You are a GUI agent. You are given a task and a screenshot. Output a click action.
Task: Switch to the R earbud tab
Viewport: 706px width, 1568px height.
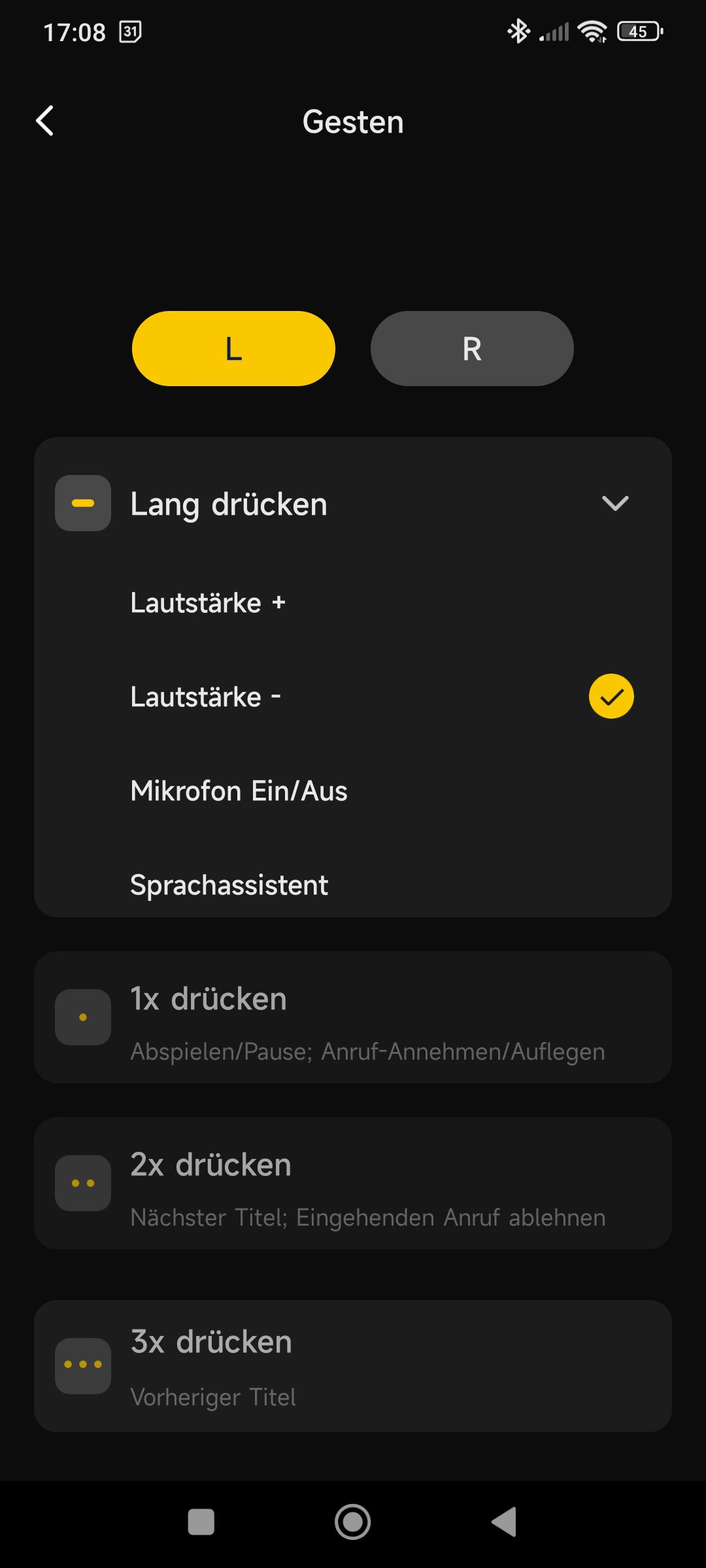click(x=472, y=349)
